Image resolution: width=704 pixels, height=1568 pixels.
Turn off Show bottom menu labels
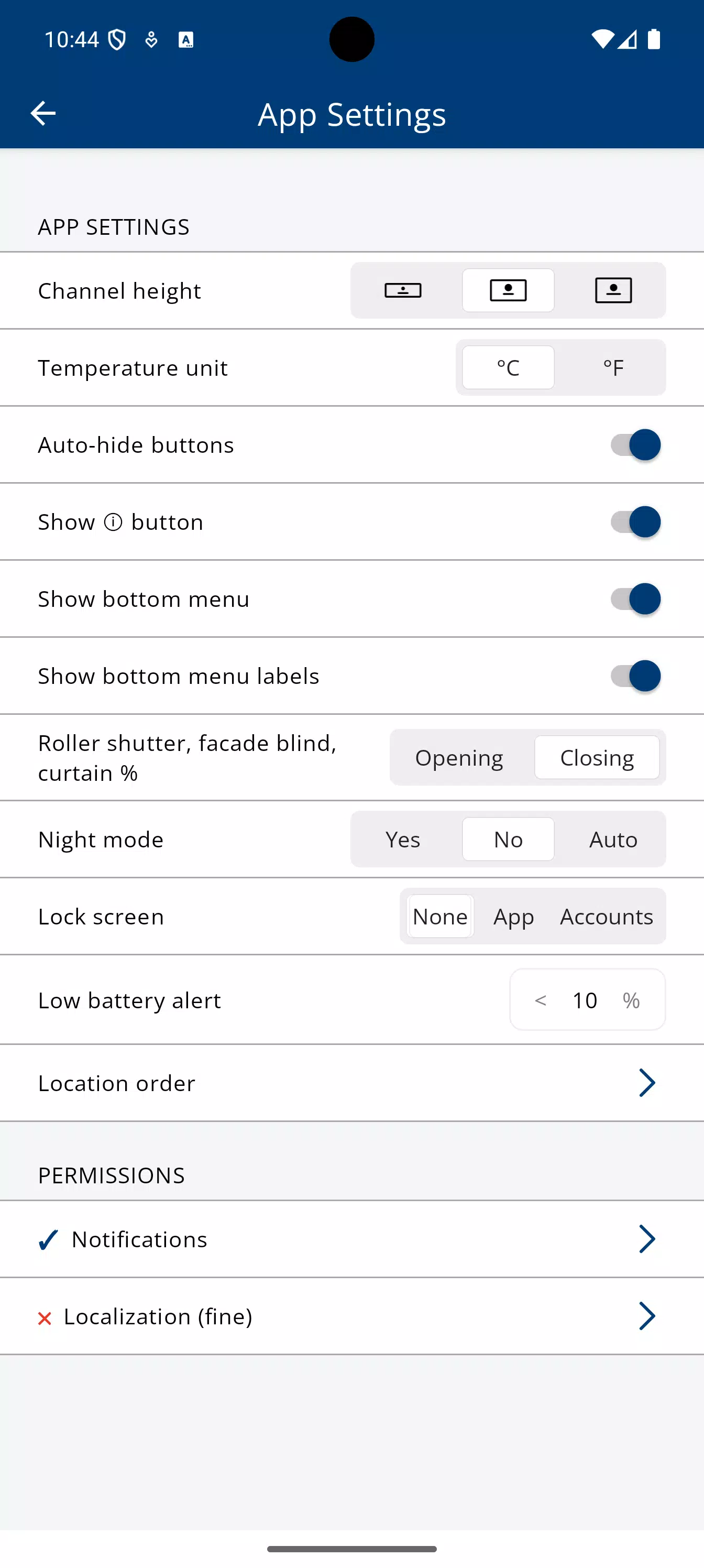pos(635,676)
